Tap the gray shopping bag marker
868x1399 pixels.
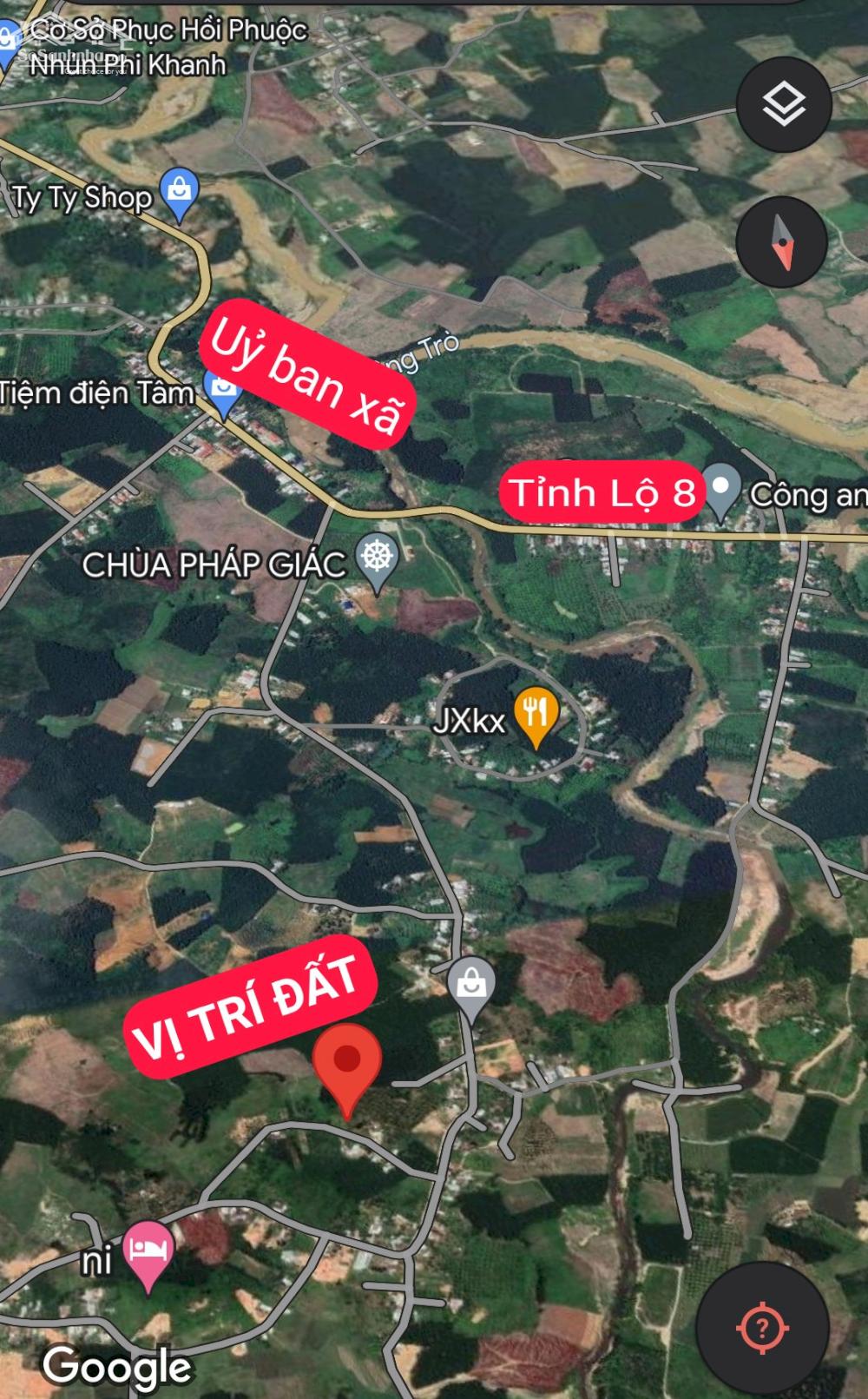click(x=470, y=986)
